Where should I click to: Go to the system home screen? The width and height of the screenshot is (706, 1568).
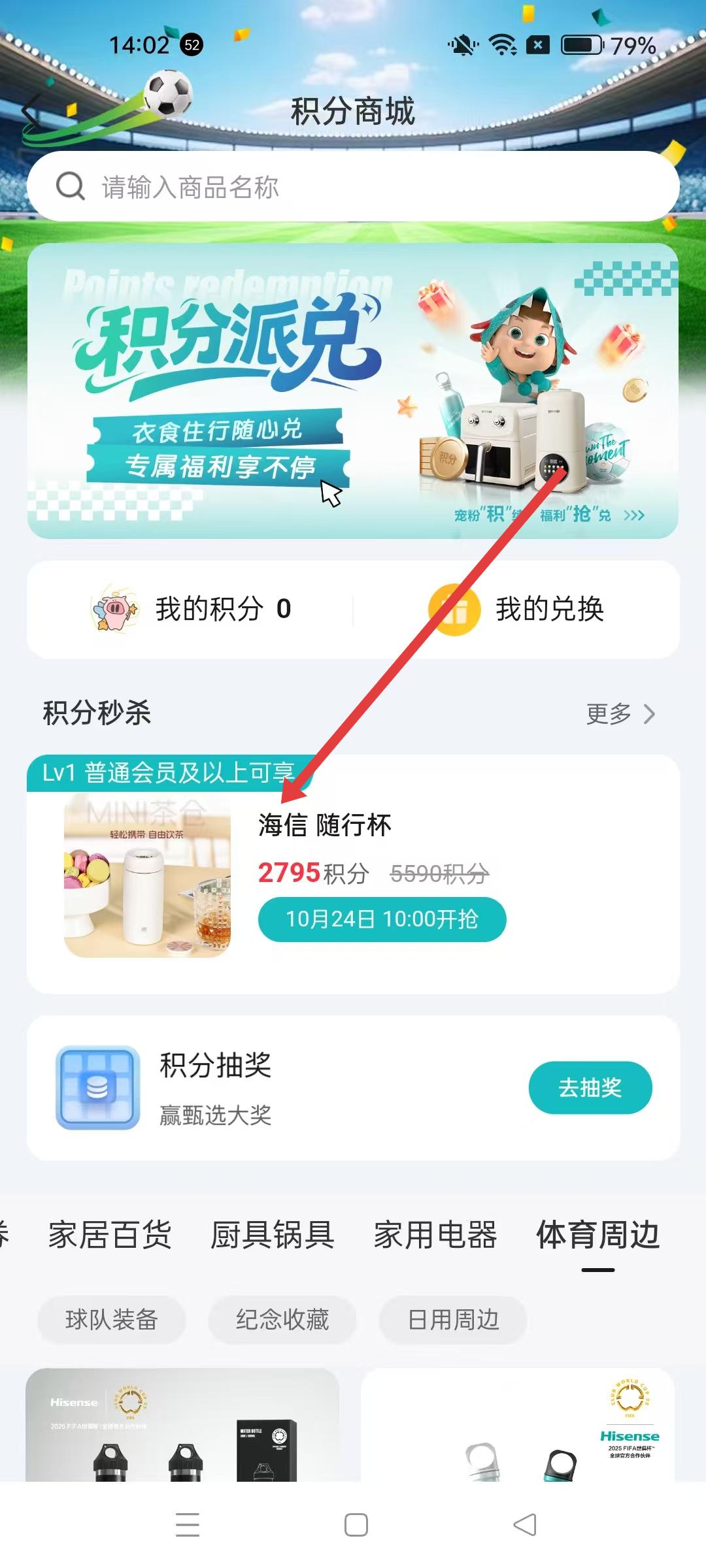pyautogui.click(x=356, y=1525)
